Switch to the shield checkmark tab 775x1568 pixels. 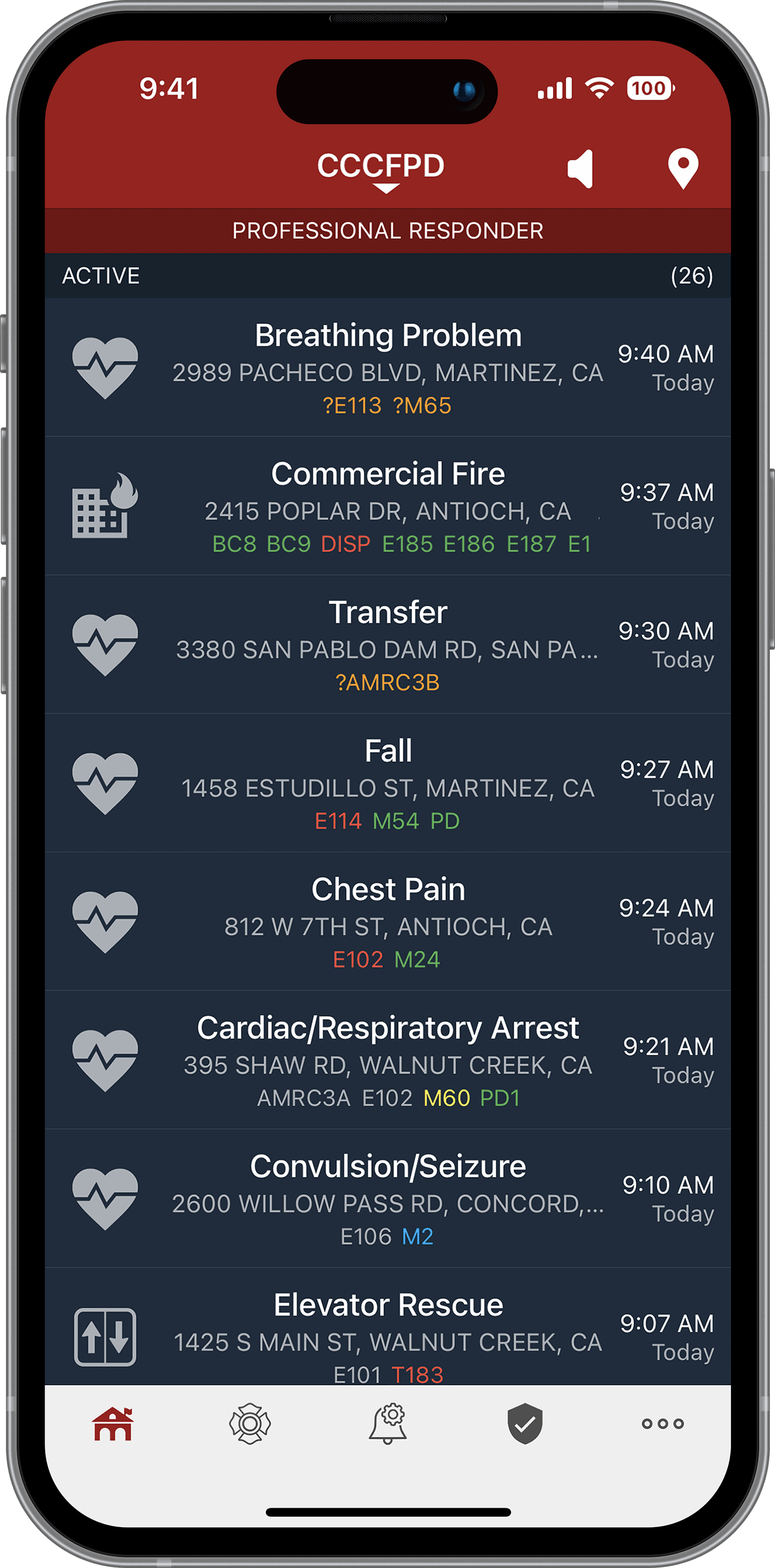point(525,1424)
